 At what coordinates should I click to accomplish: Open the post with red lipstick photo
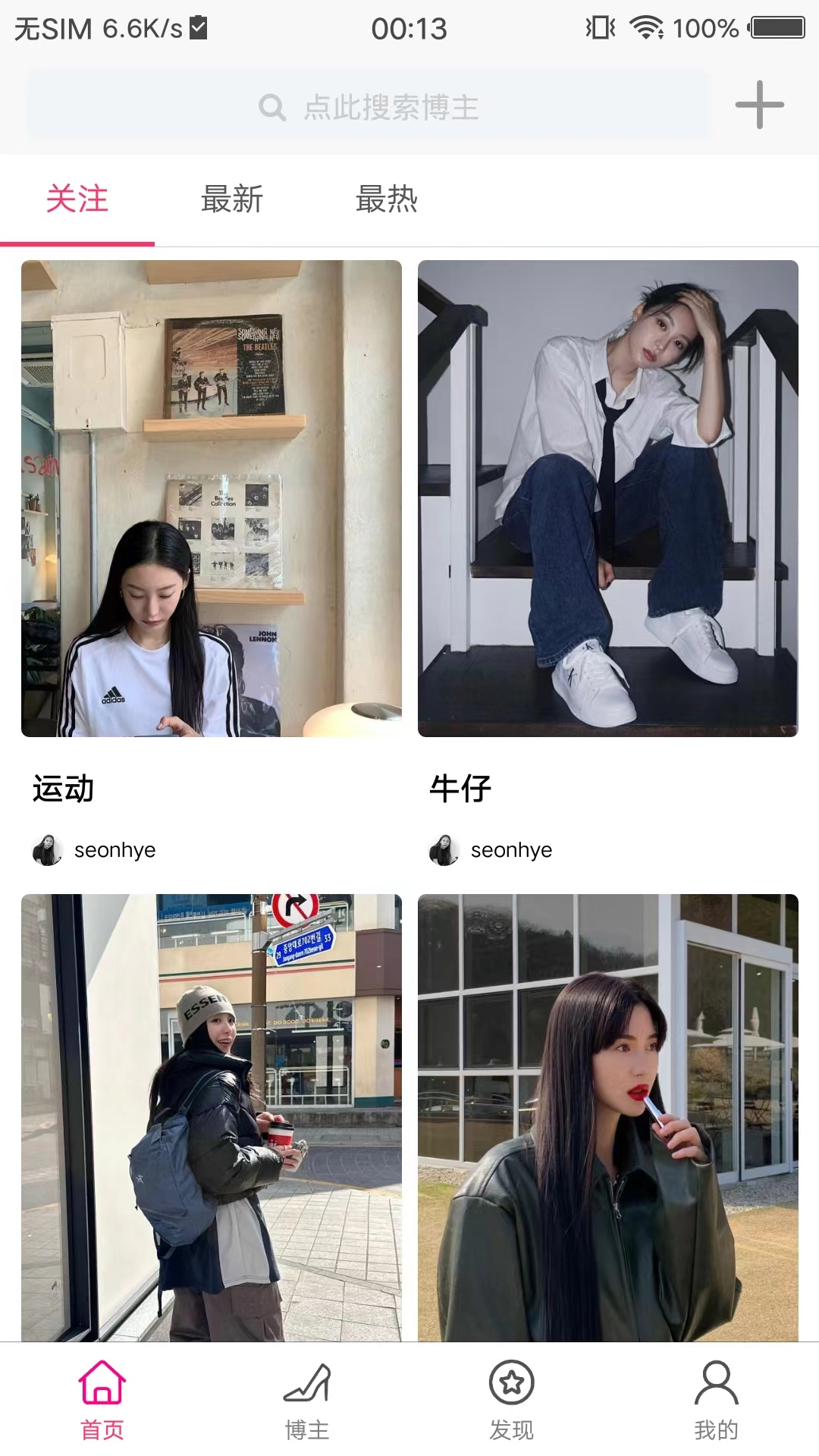pos(607,1116)
